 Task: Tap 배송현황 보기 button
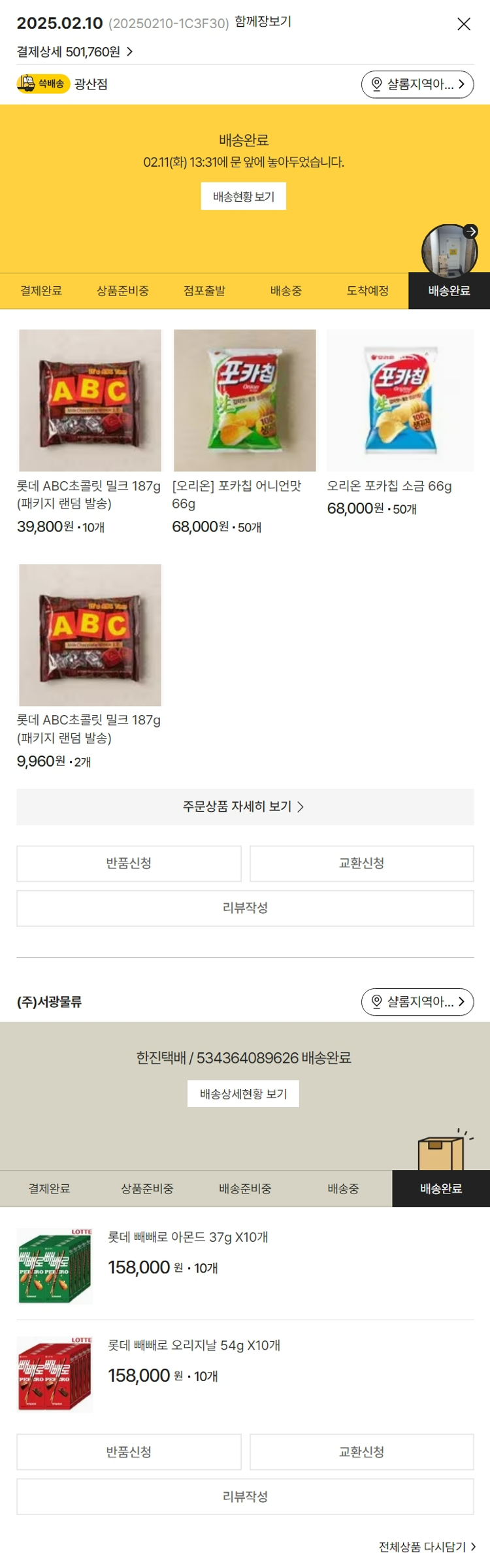coord(243,196)
